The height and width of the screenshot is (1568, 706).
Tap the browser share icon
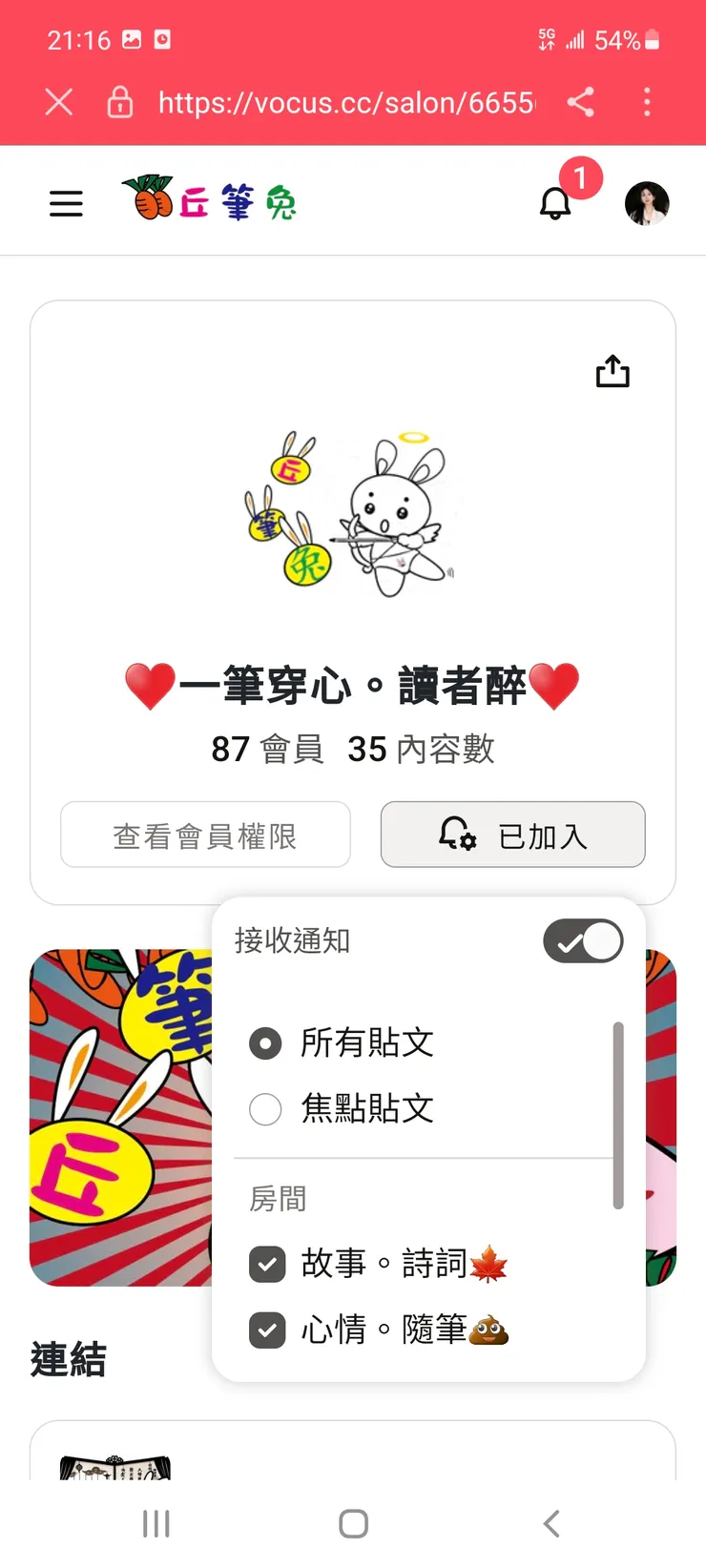581,102
